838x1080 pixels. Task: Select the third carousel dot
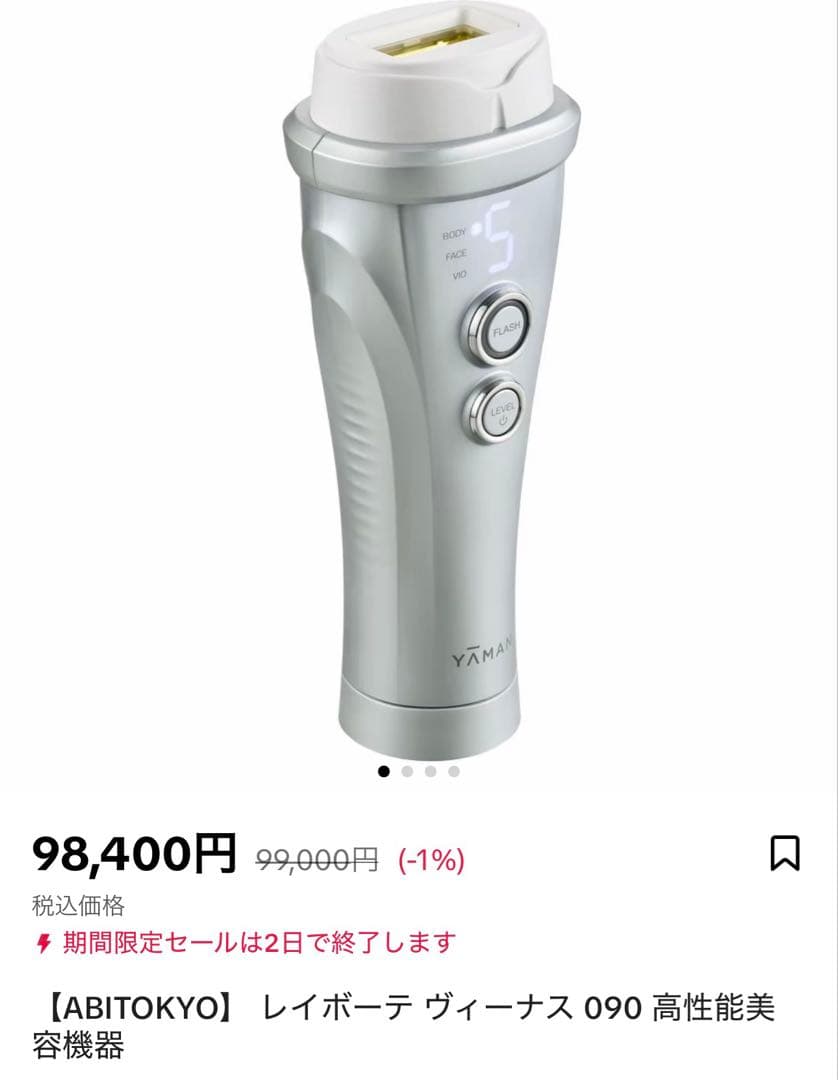pyautogui.click(x=430, y=770)
